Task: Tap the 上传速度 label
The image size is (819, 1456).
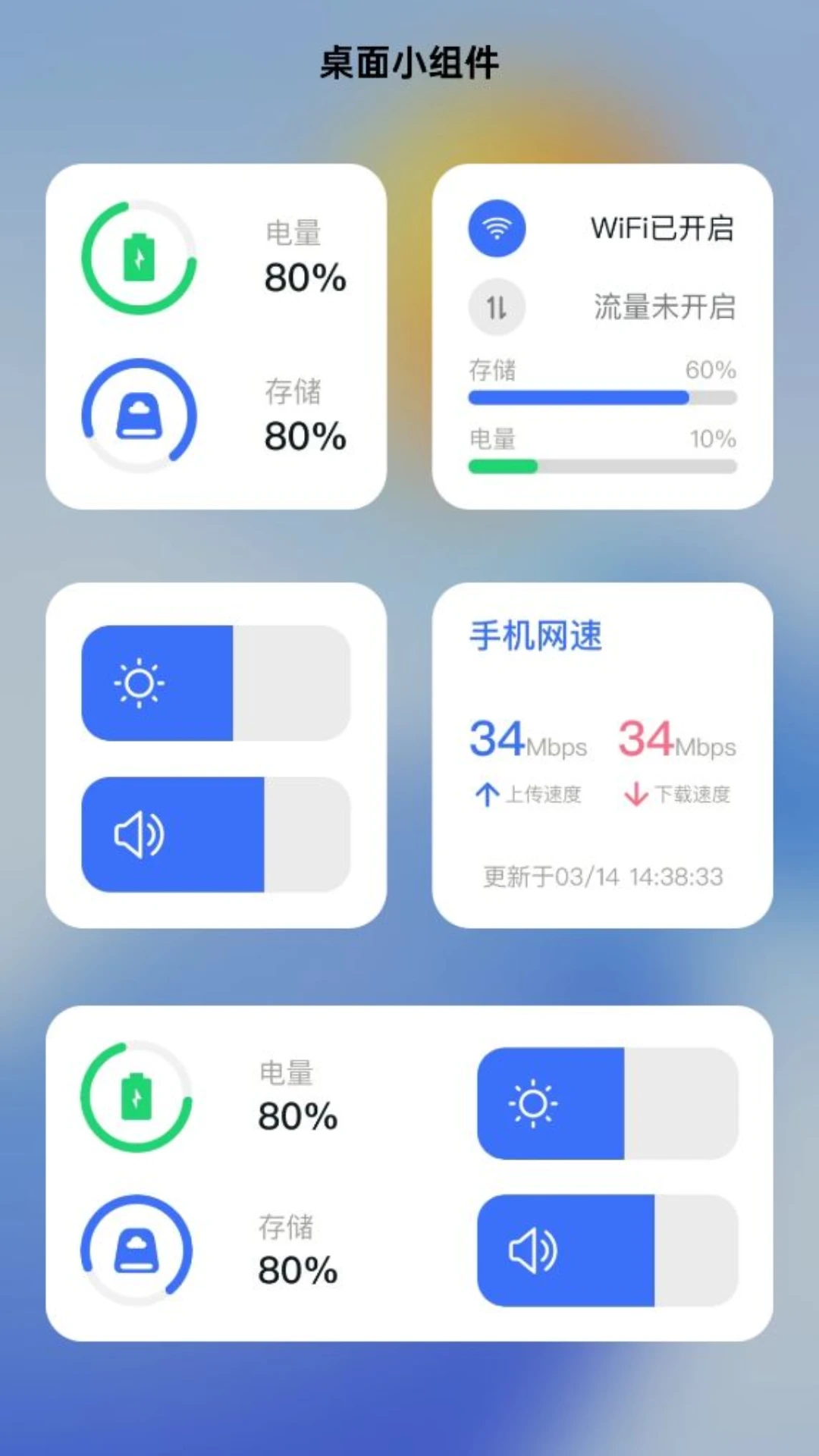Action: point(542,795)
